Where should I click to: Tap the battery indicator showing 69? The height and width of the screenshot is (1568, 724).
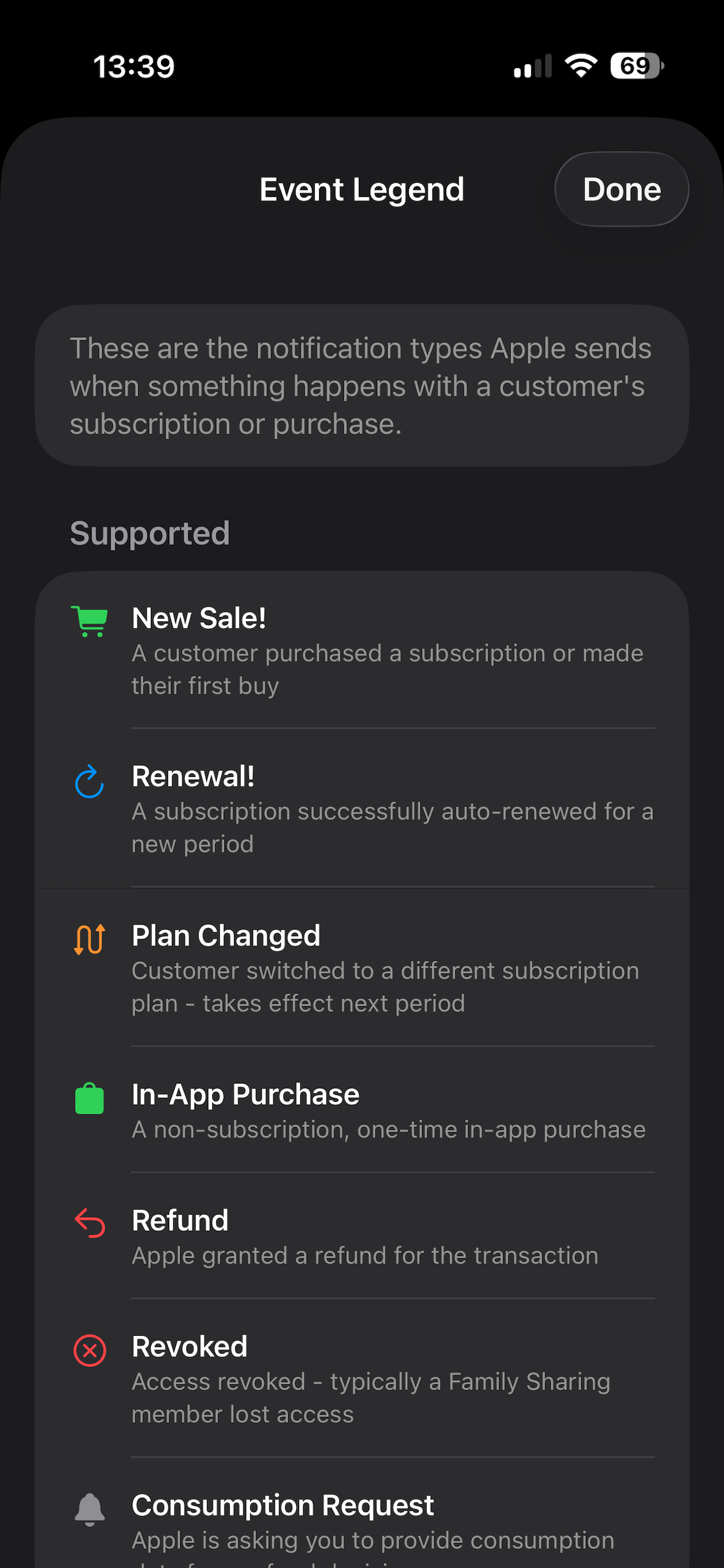(x=635, y=65)
